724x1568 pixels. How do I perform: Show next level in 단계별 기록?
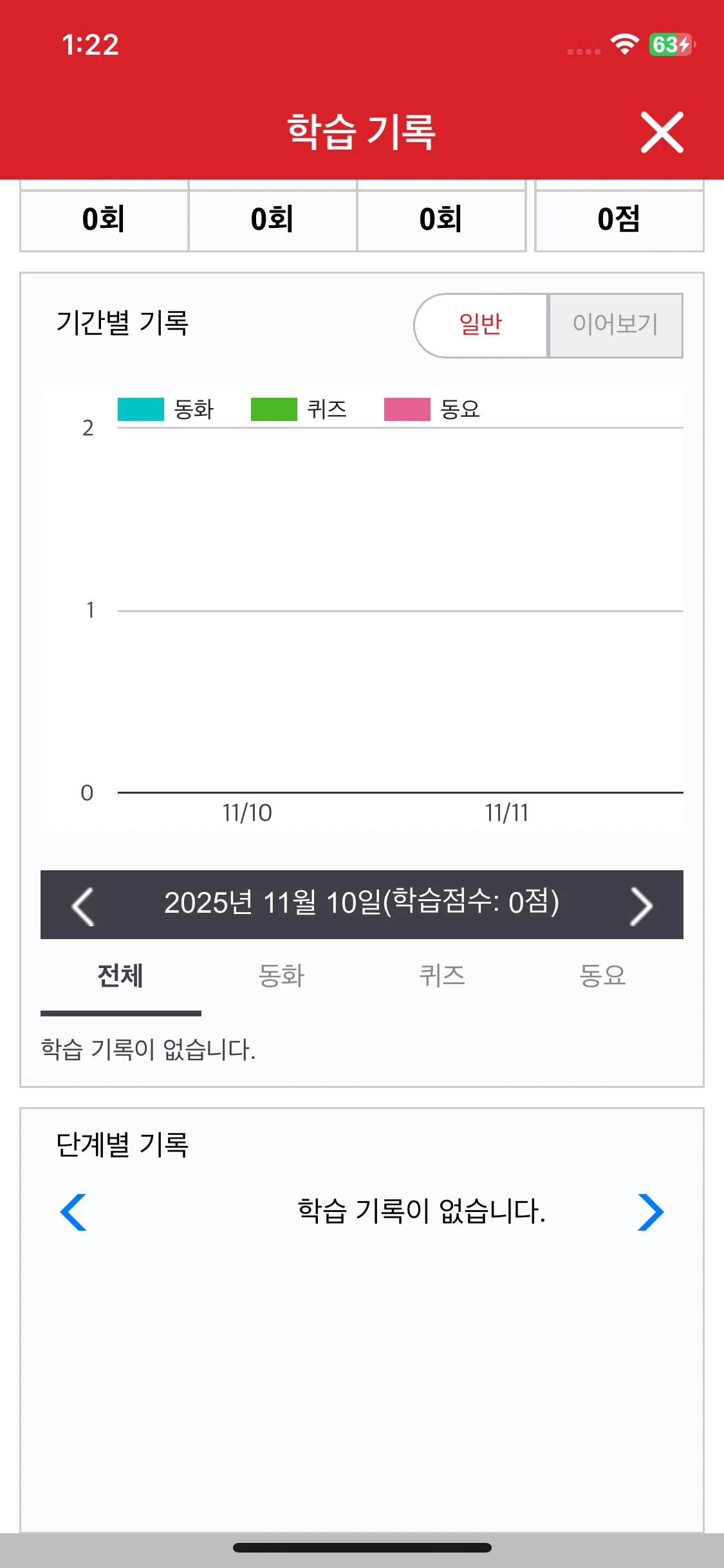(650, 1212)
